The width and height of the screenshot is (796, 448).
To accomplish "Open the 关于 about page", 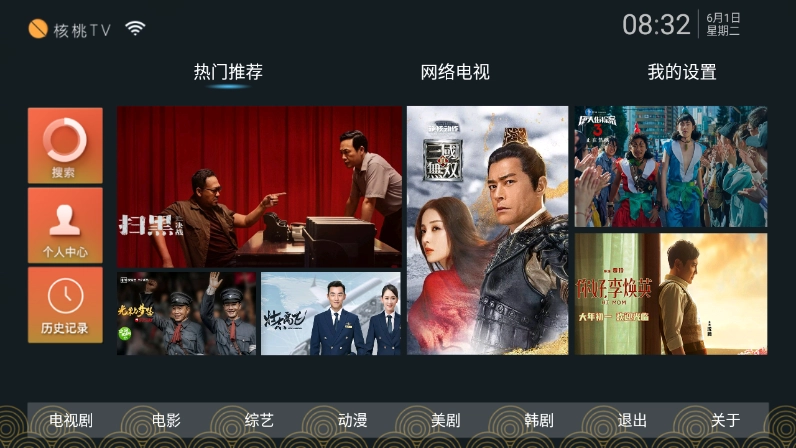I will [725, 420].
